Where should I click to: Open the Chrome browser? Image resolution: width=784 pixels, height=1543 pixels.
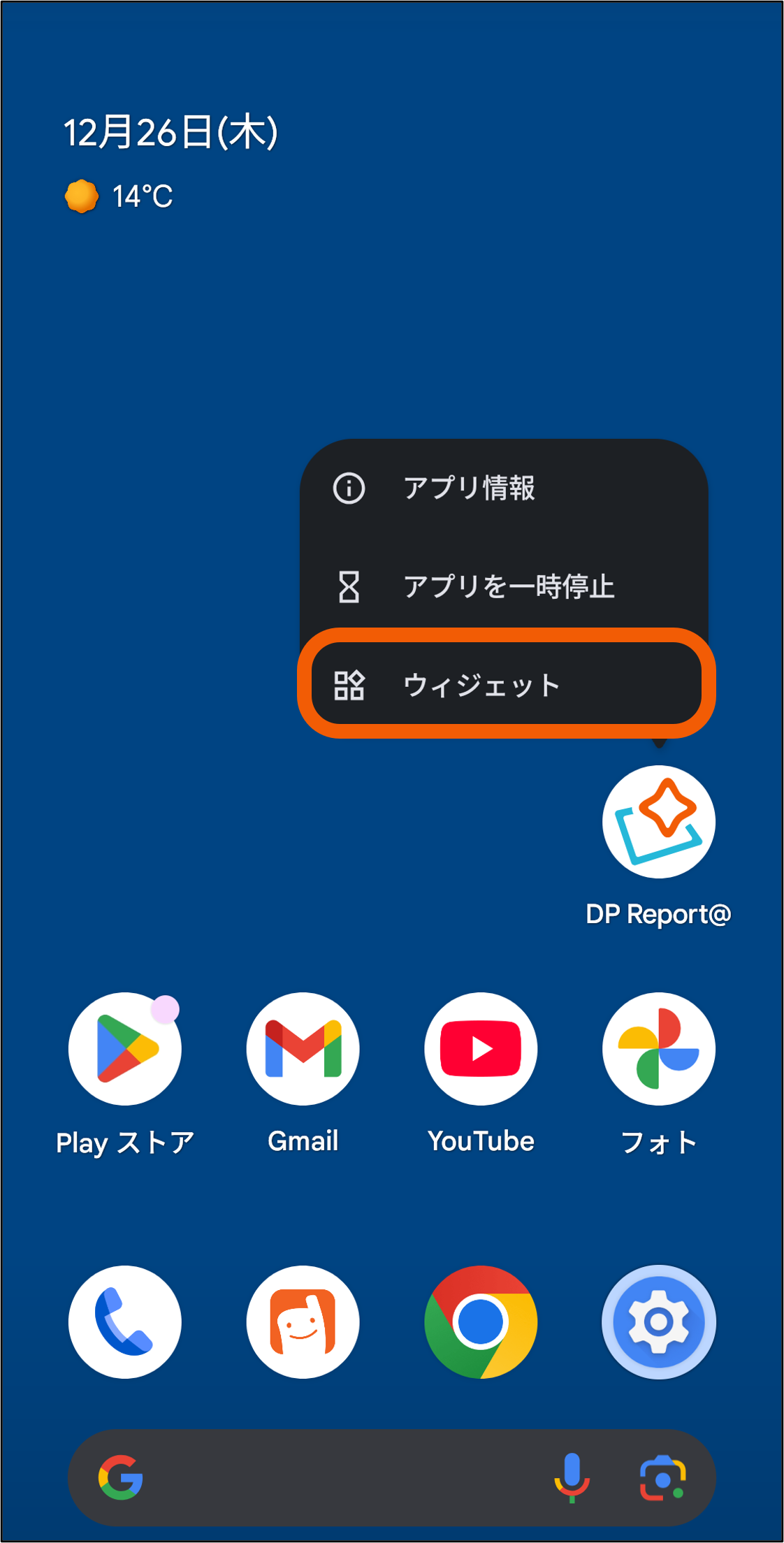(481, 1321)
